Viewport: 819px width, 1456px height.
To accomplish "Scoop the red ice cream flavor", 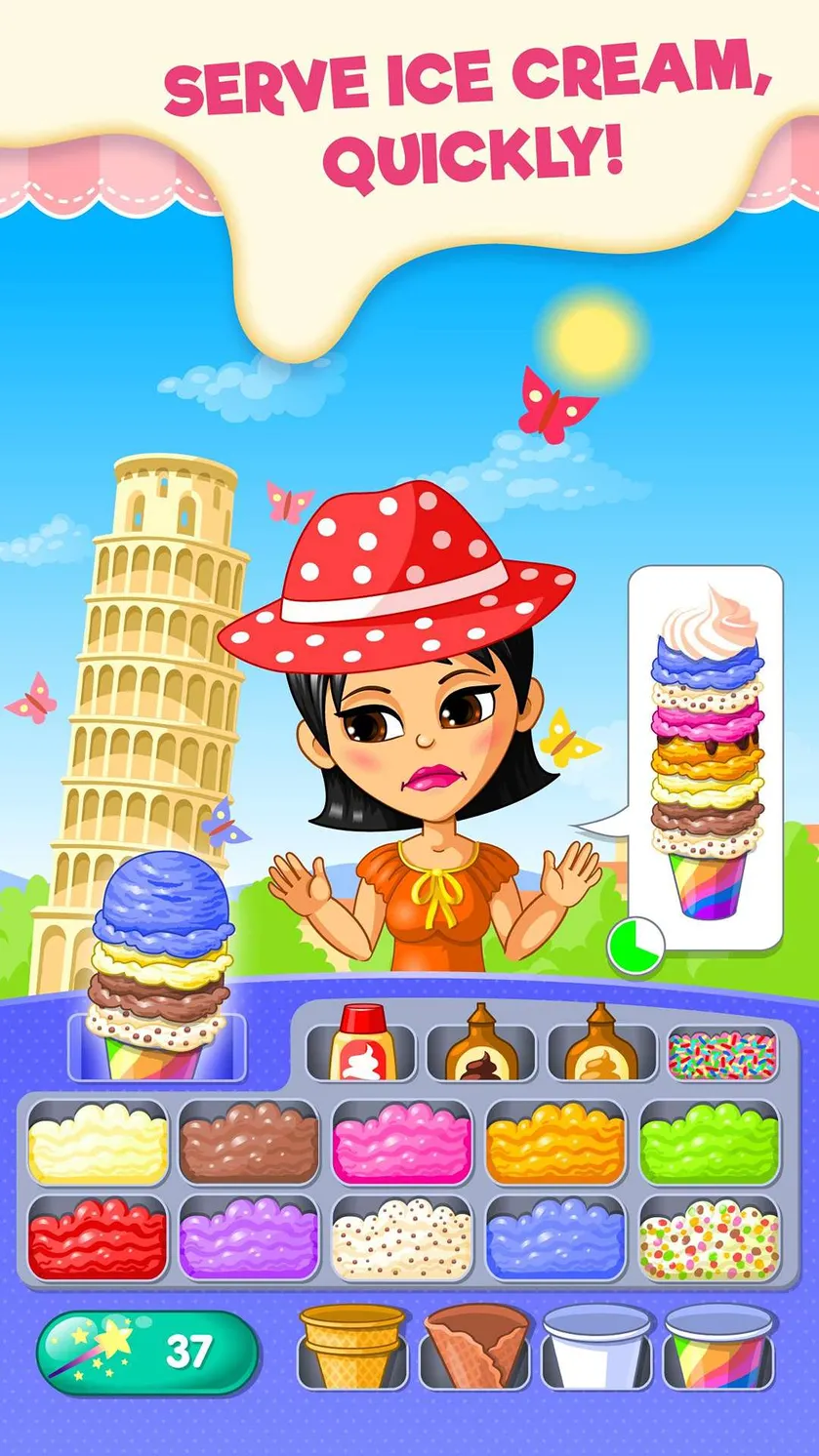I will (x=98, y=1237).
